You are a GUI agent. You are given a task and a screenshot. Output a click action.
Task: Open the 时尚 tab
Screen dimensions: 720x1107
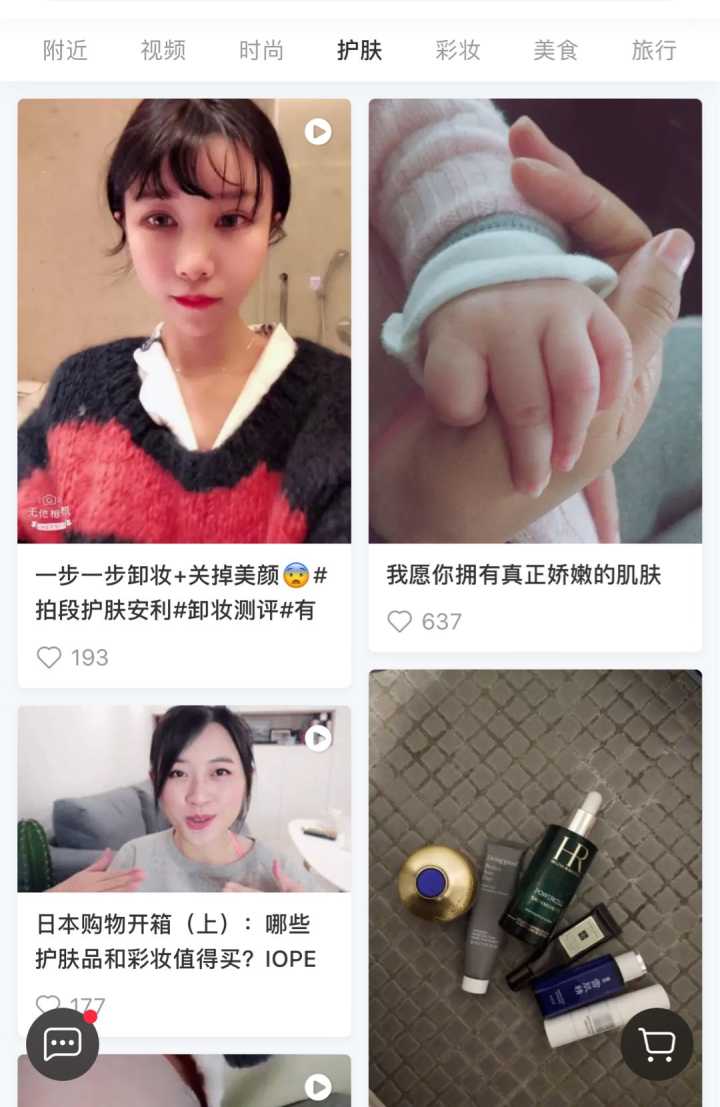point(261,50)
